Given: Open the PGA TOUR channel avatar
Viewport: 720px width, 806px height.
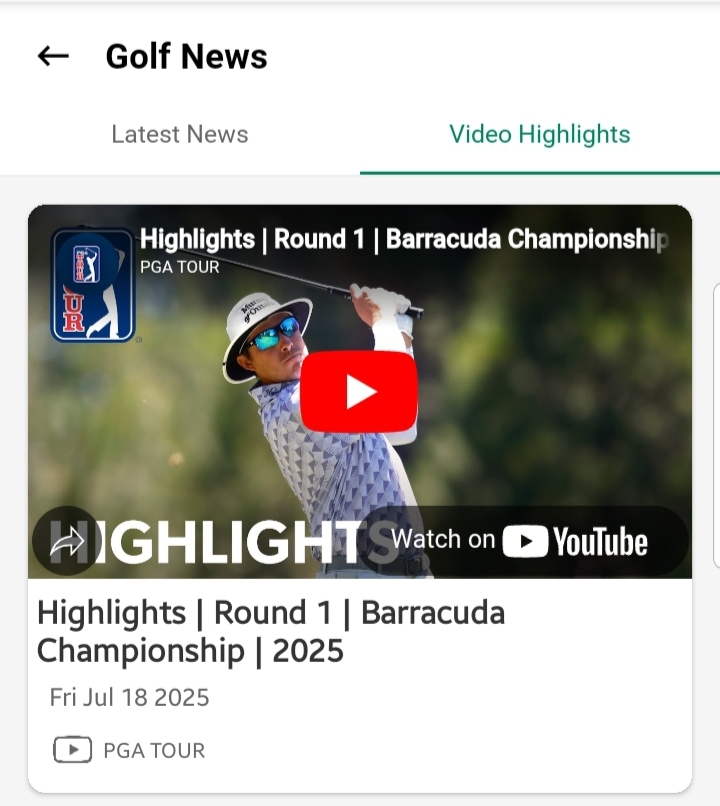Looking at the screenshot, I should [93, 285].
